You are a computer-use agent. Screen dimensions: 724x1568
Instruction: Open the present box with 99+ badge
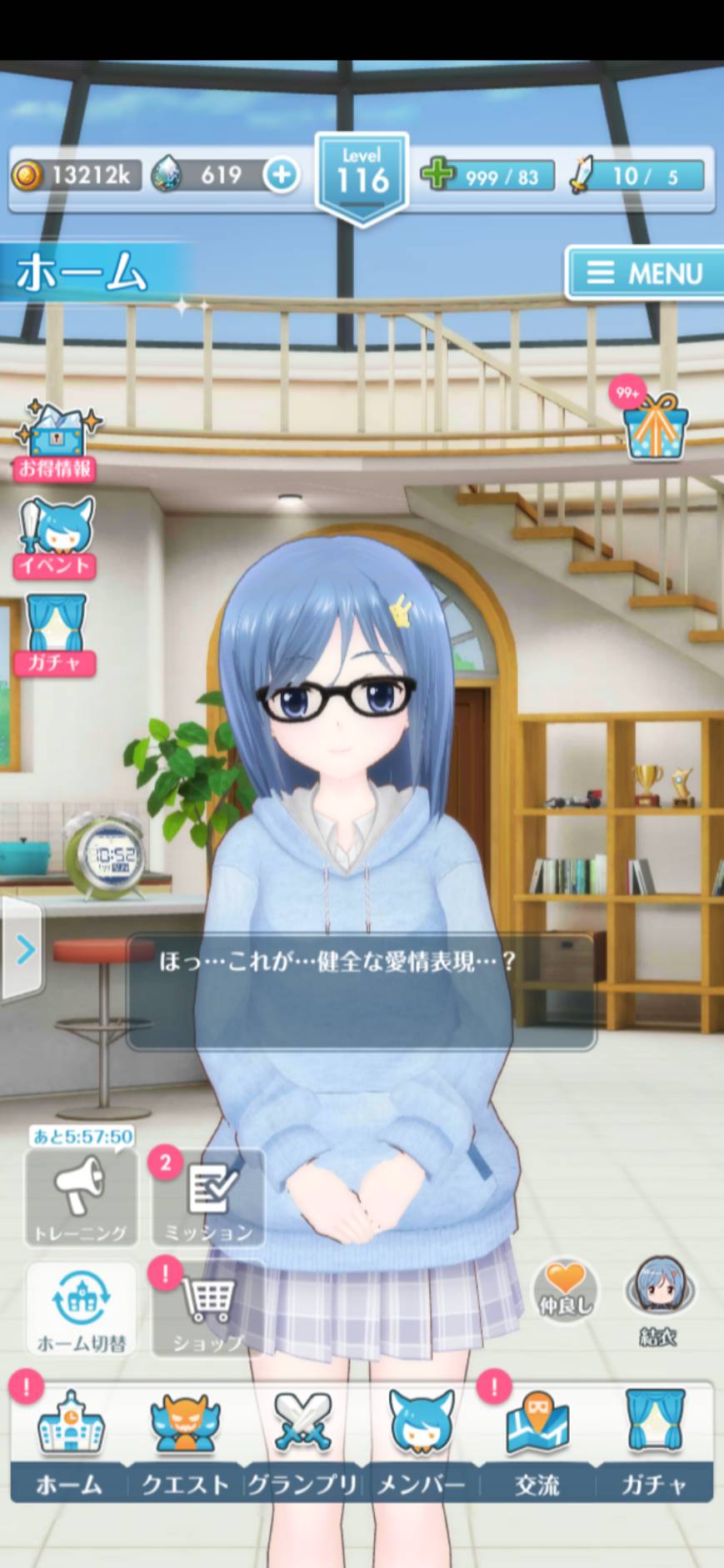coord(655,423)
